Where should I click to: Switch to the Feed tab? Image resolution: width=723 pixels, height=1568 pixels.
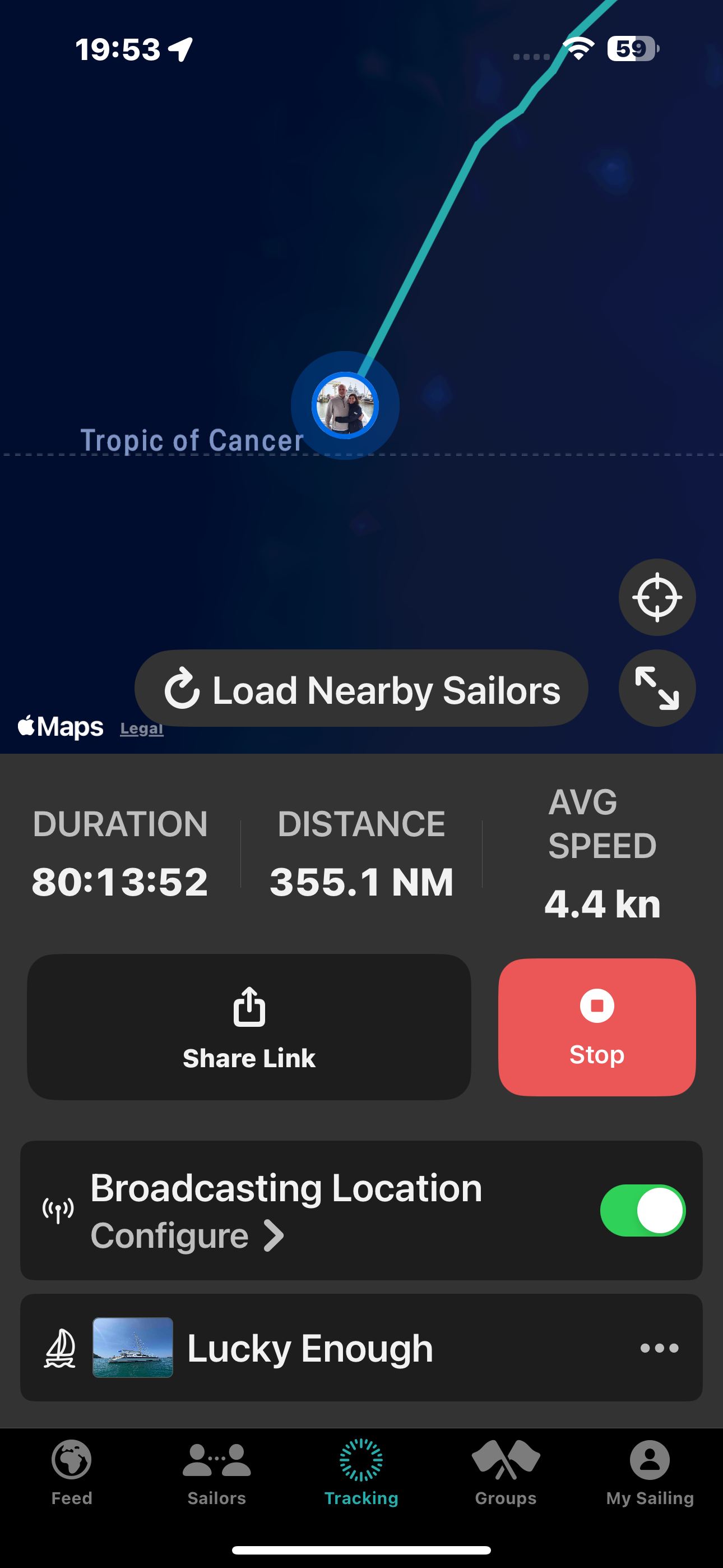click(x=72, y=1472)
